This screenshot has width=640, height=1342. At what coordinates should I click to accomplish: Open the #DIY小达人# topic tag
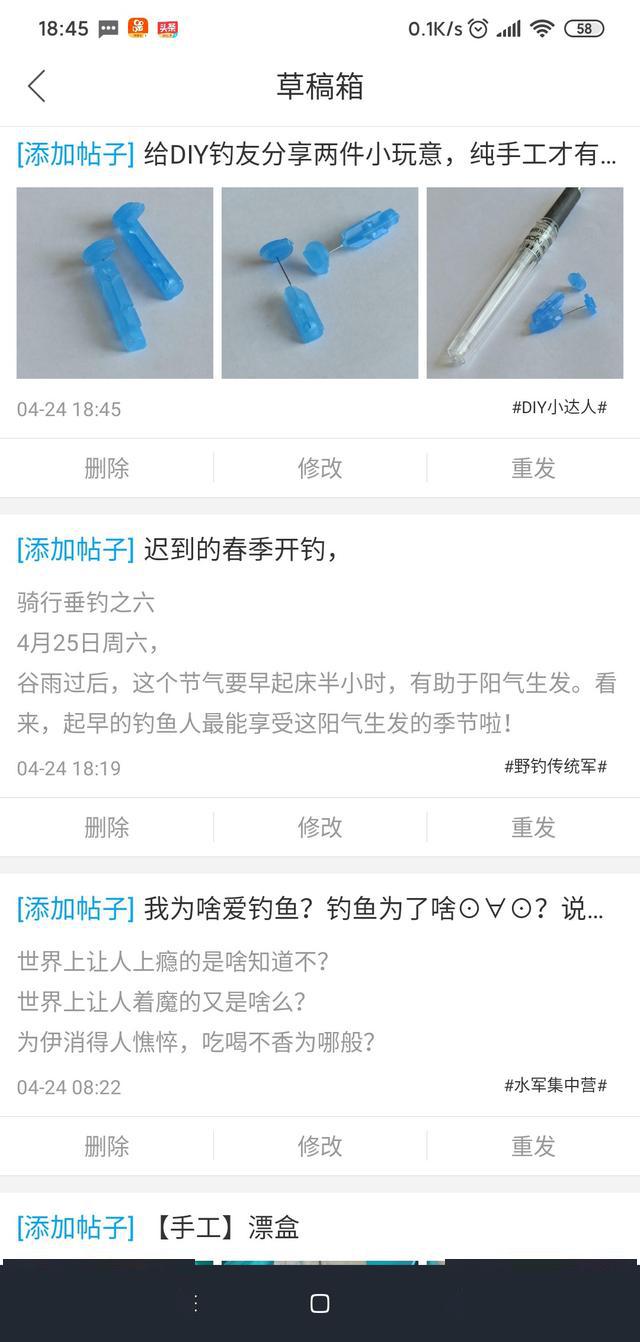point(559,406)
